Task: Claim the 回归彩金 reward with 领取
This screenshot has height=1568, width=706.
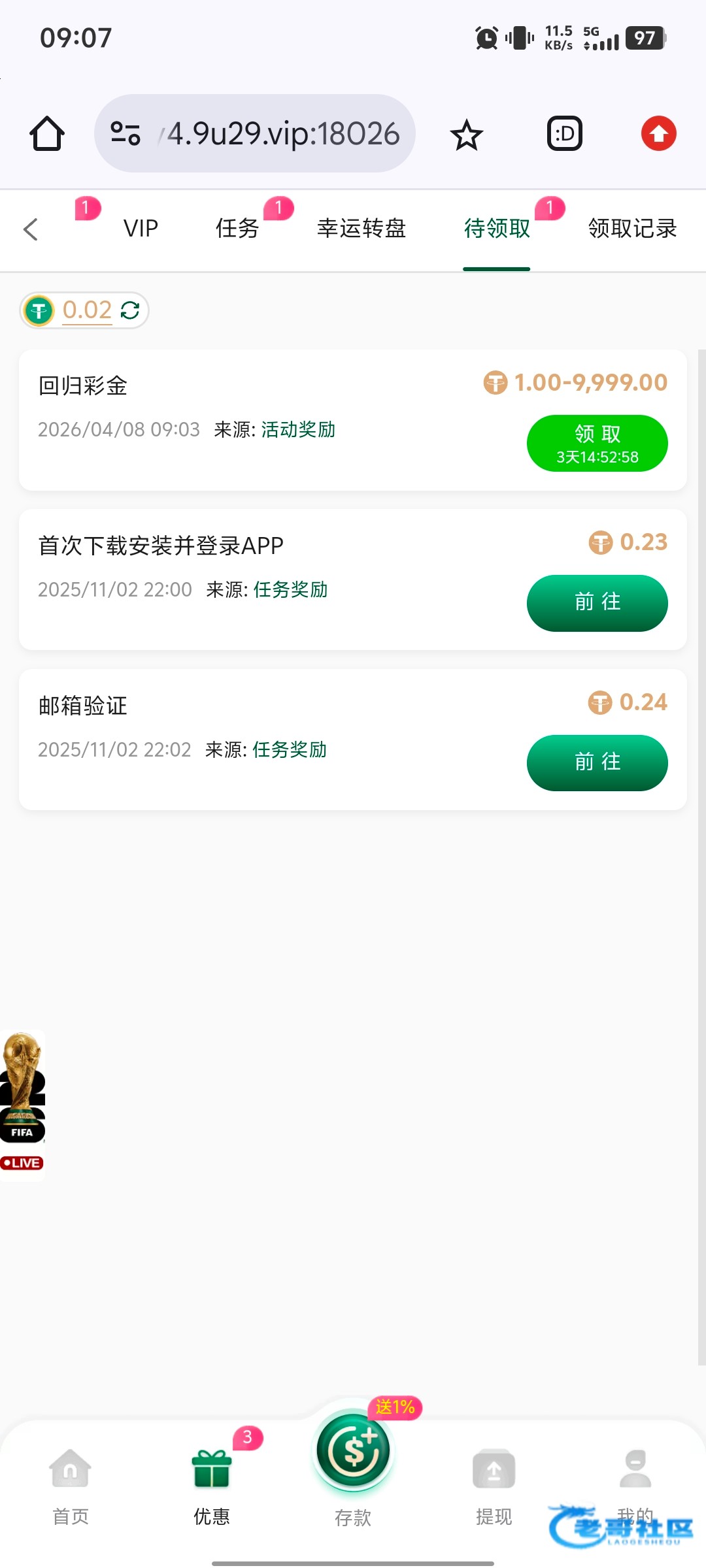Action: pyautogui.click(x=597, y=444)
